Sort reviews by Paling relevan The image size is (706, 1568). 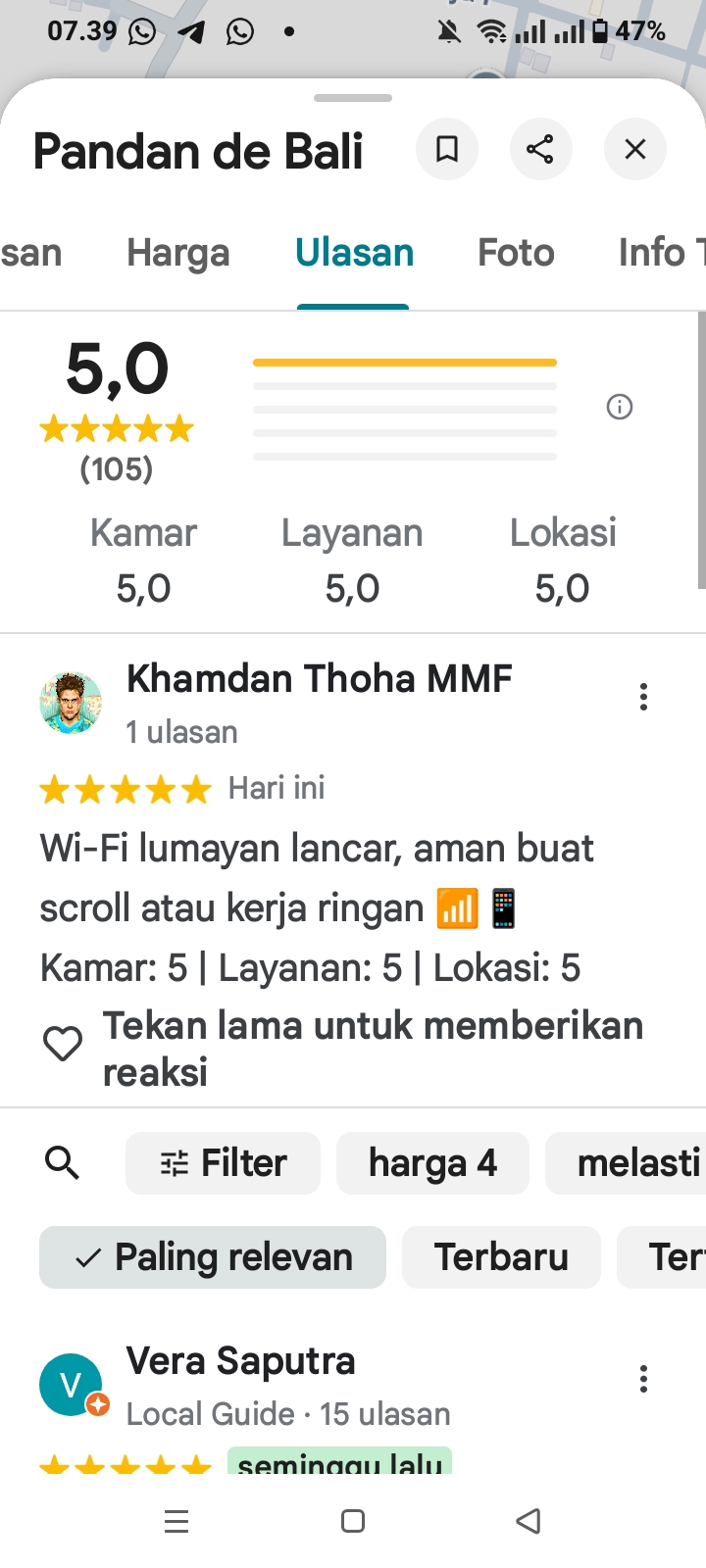pos(213,1257)
